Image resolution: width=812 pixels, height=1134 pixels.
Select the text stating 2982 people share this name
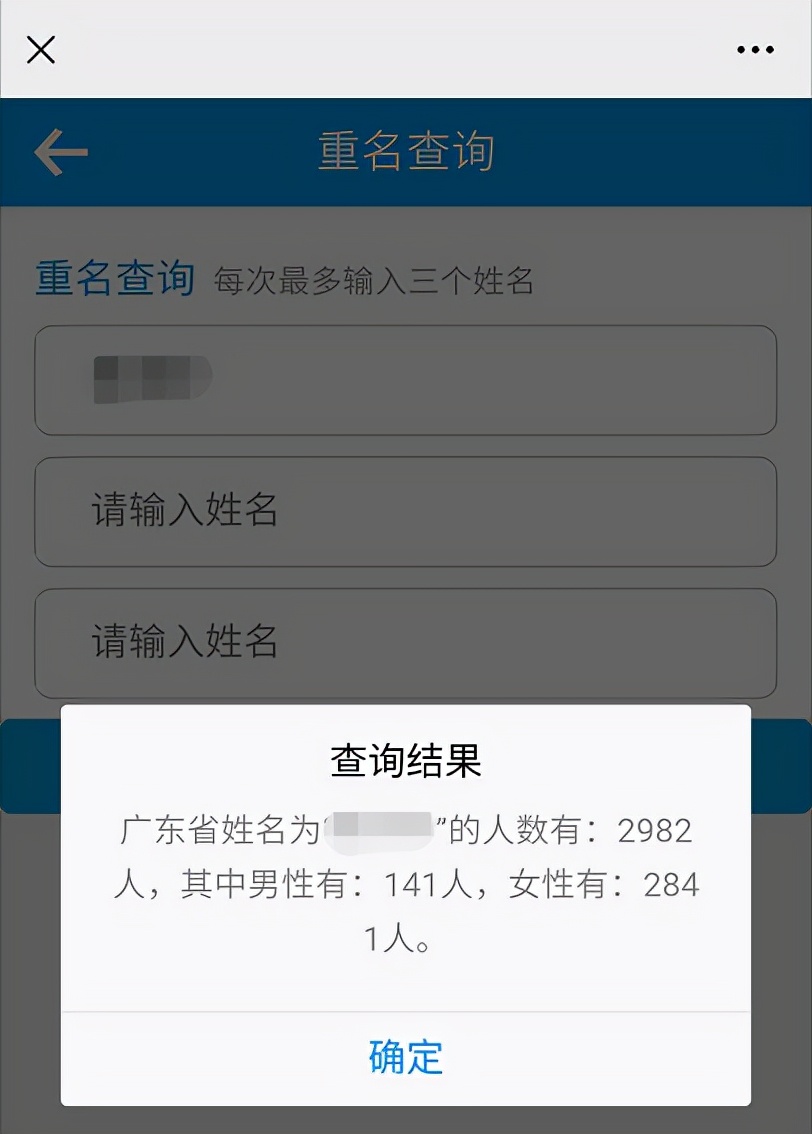(404, 830)
